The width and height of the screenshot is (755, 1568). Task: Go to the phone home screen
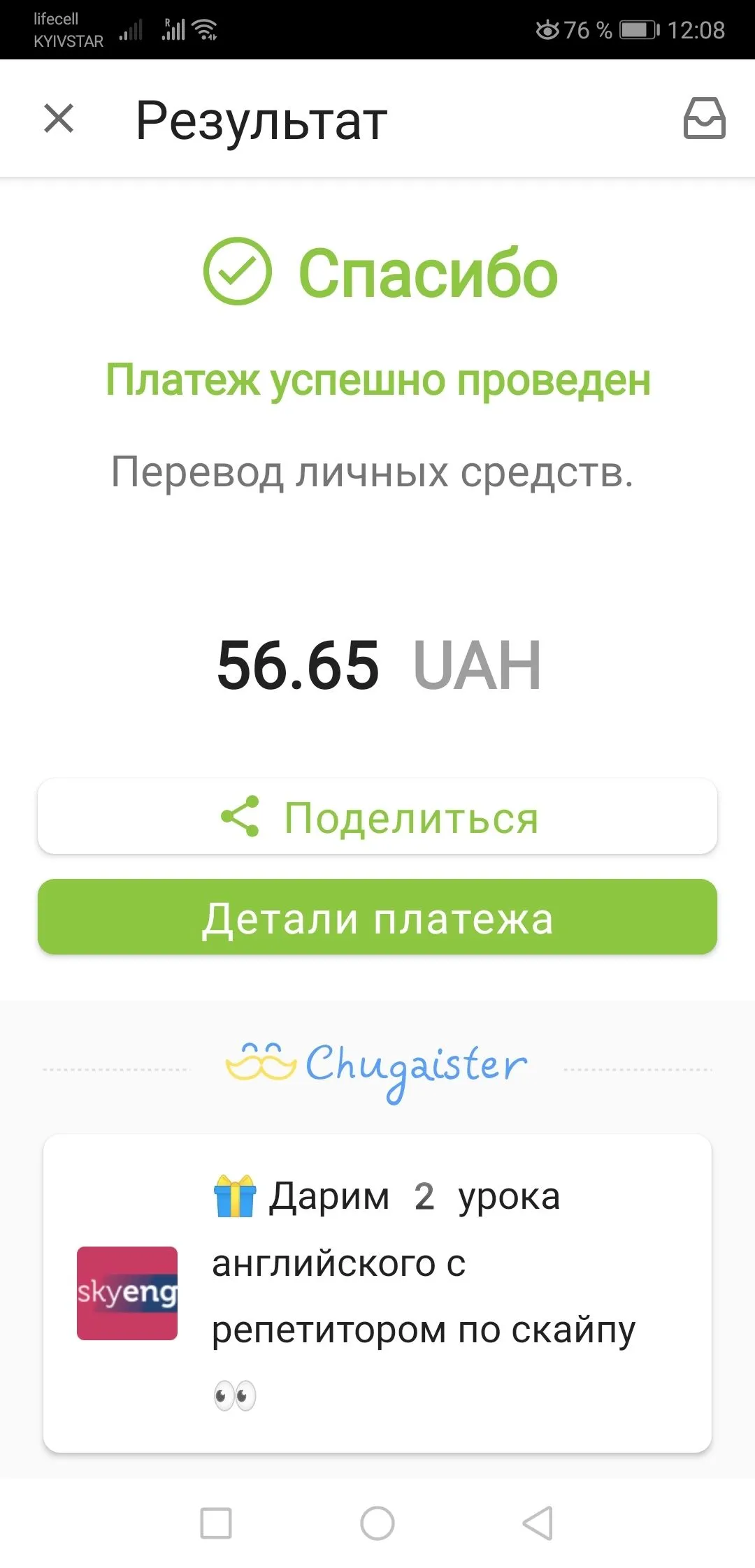coord(377,1523)
